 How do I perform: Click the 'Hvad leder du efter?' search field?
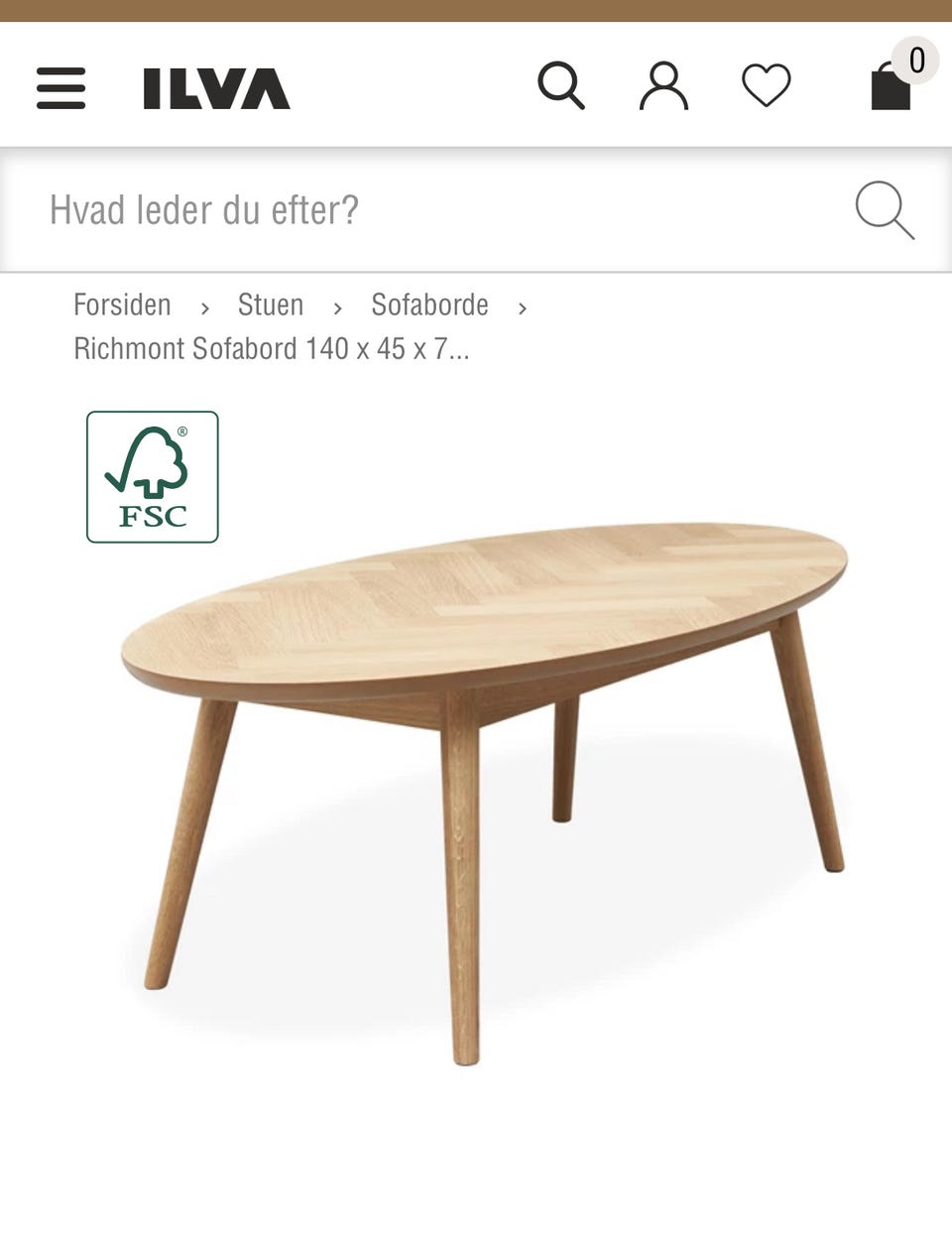[x=297, y=210]
